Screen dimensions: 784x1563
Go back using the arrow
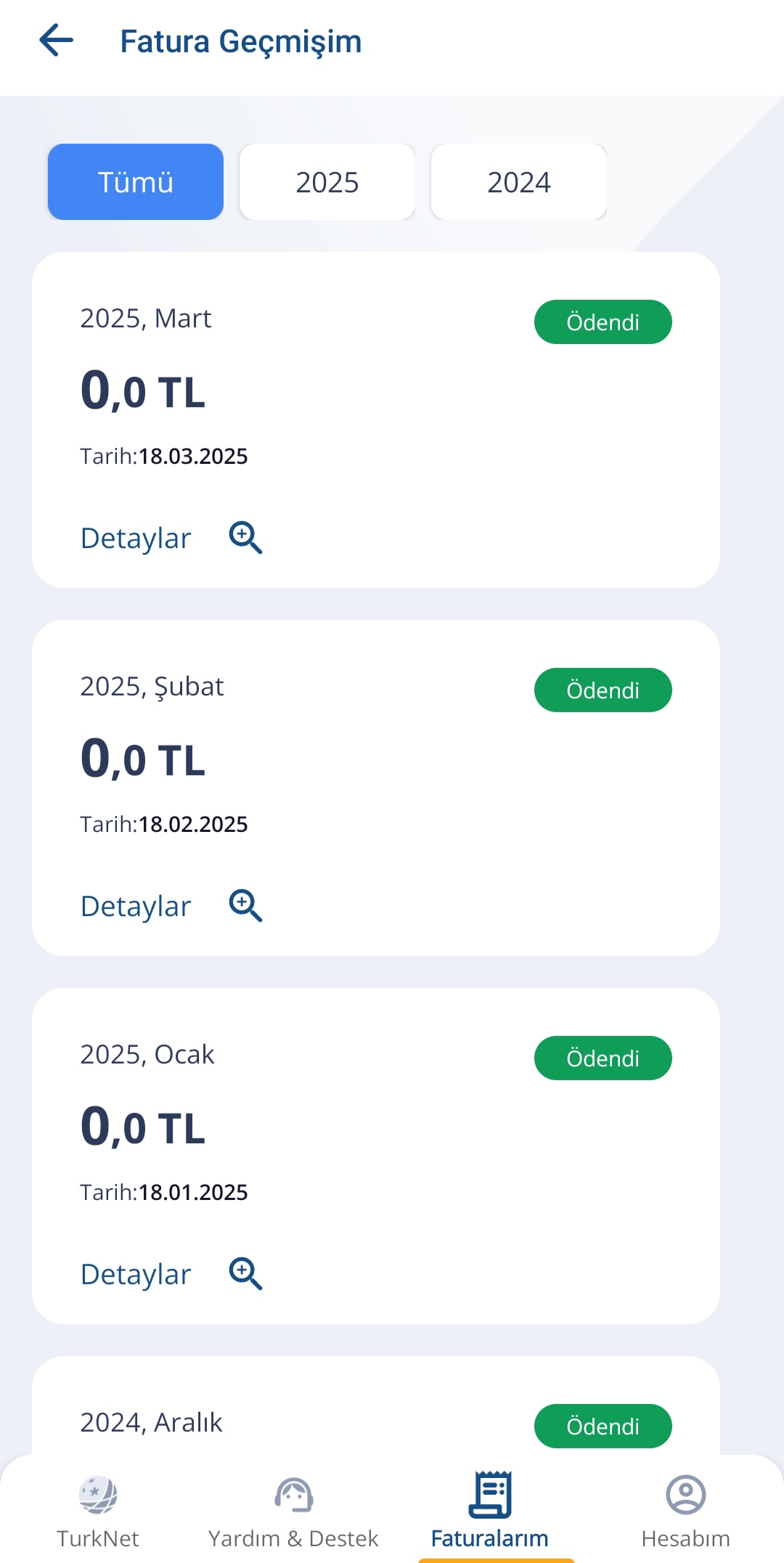[x=56, y=41]
